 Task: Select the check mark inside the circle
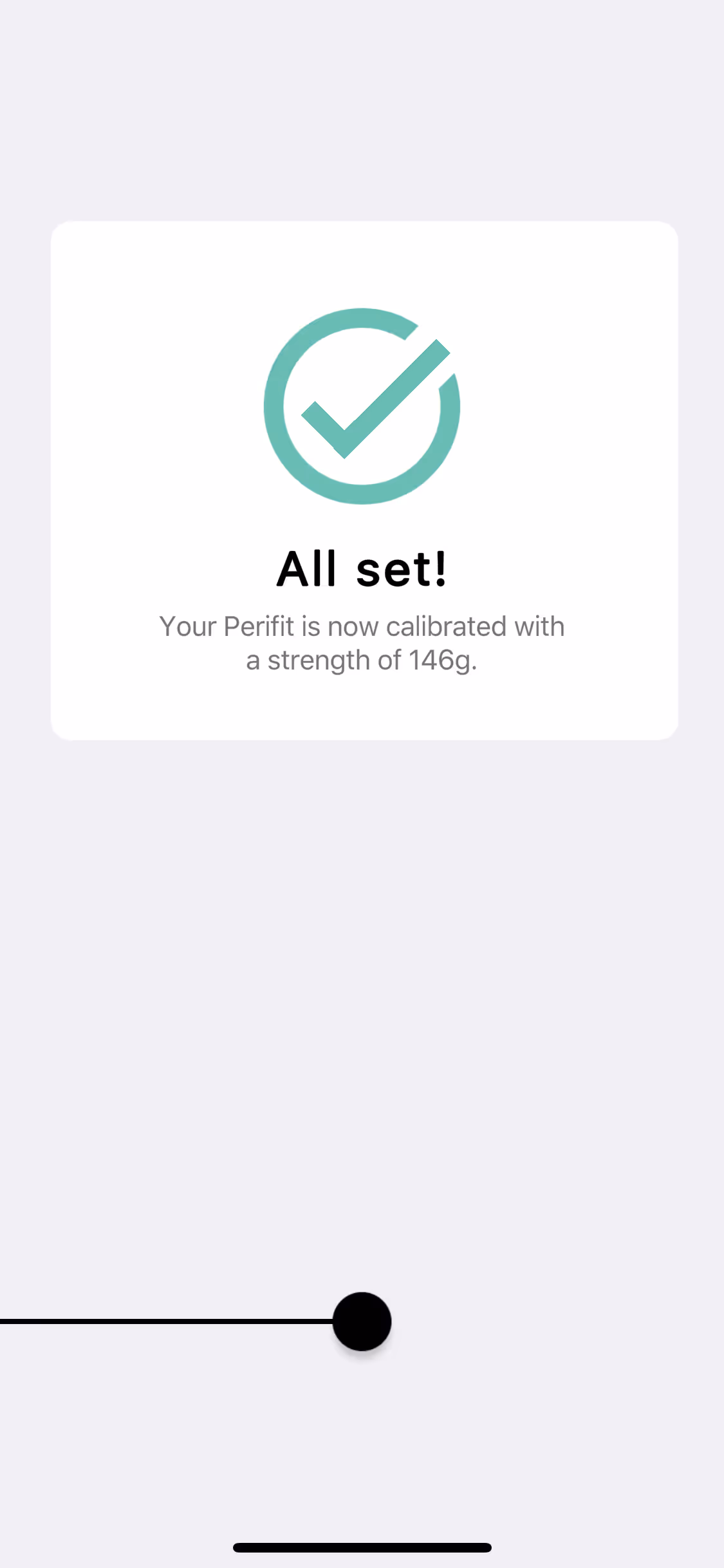coord(375,398)
